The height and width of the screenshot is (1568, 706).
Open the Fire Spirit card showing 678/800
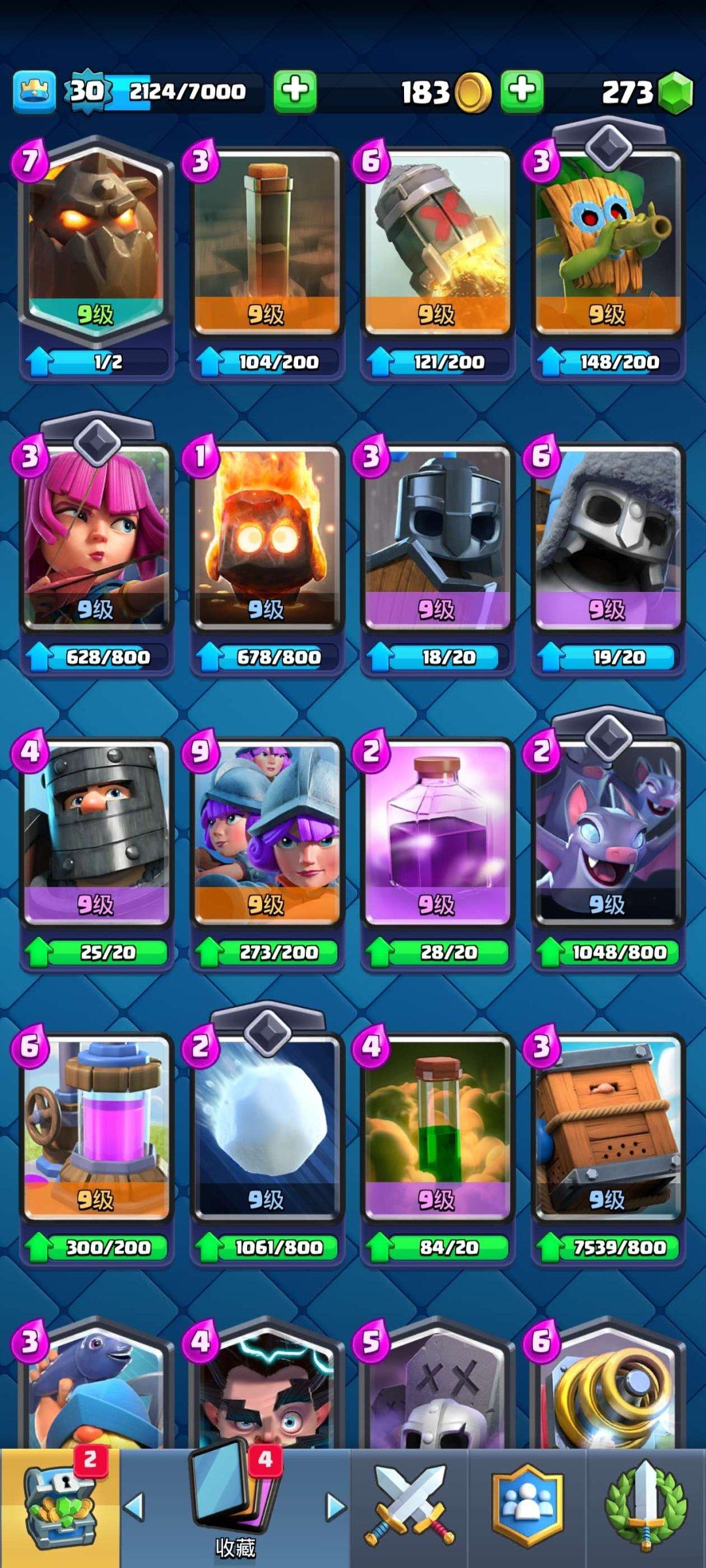[x=266, y=537]
